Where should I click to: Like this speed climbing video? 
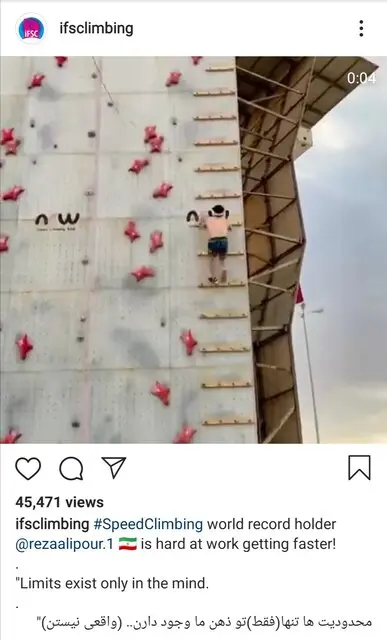click(28, 468)
